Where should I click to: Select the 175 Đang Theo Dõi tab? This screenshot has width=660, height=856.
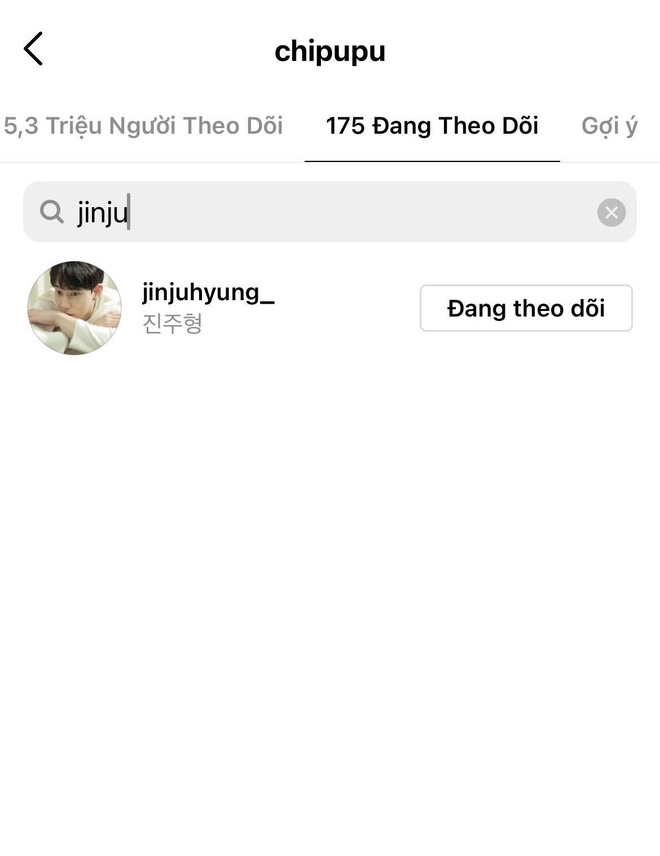coord(432,126)
